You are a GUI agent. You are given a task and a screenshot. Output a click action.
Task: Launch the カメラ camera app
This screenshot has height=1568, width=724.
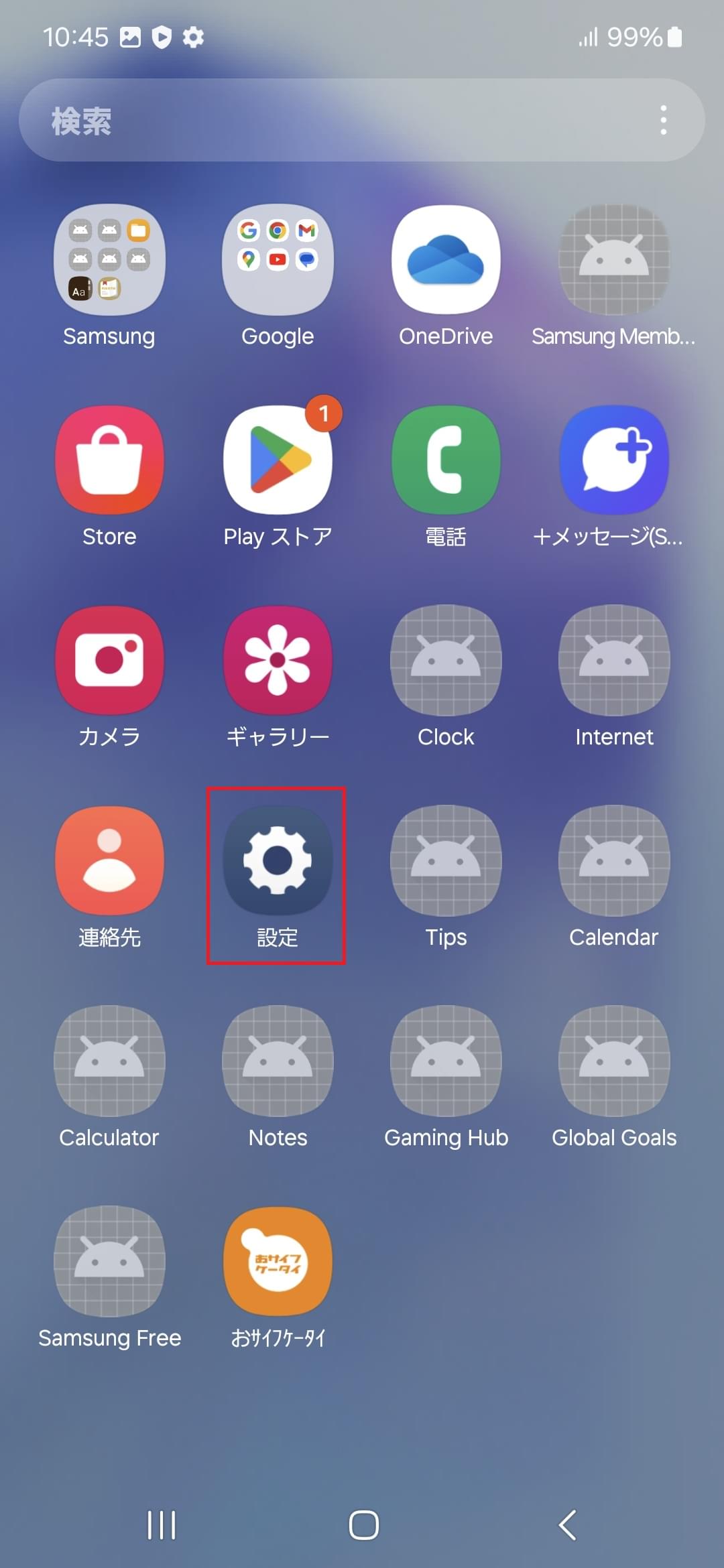109,660
